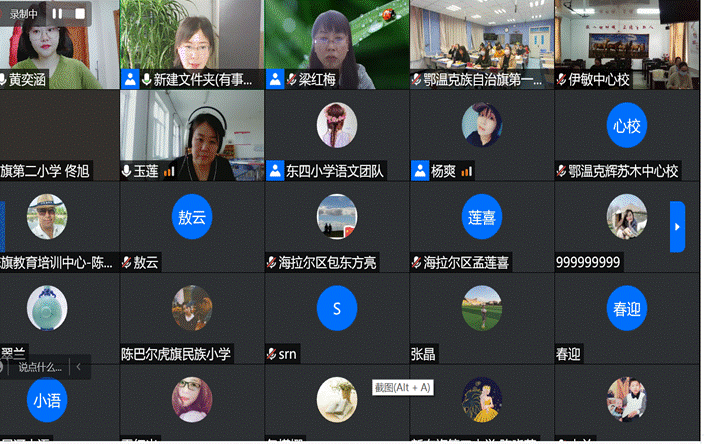Screen dimensions: 704x444
Task: Select 张晶's participant tile
Action: point(481,313)
